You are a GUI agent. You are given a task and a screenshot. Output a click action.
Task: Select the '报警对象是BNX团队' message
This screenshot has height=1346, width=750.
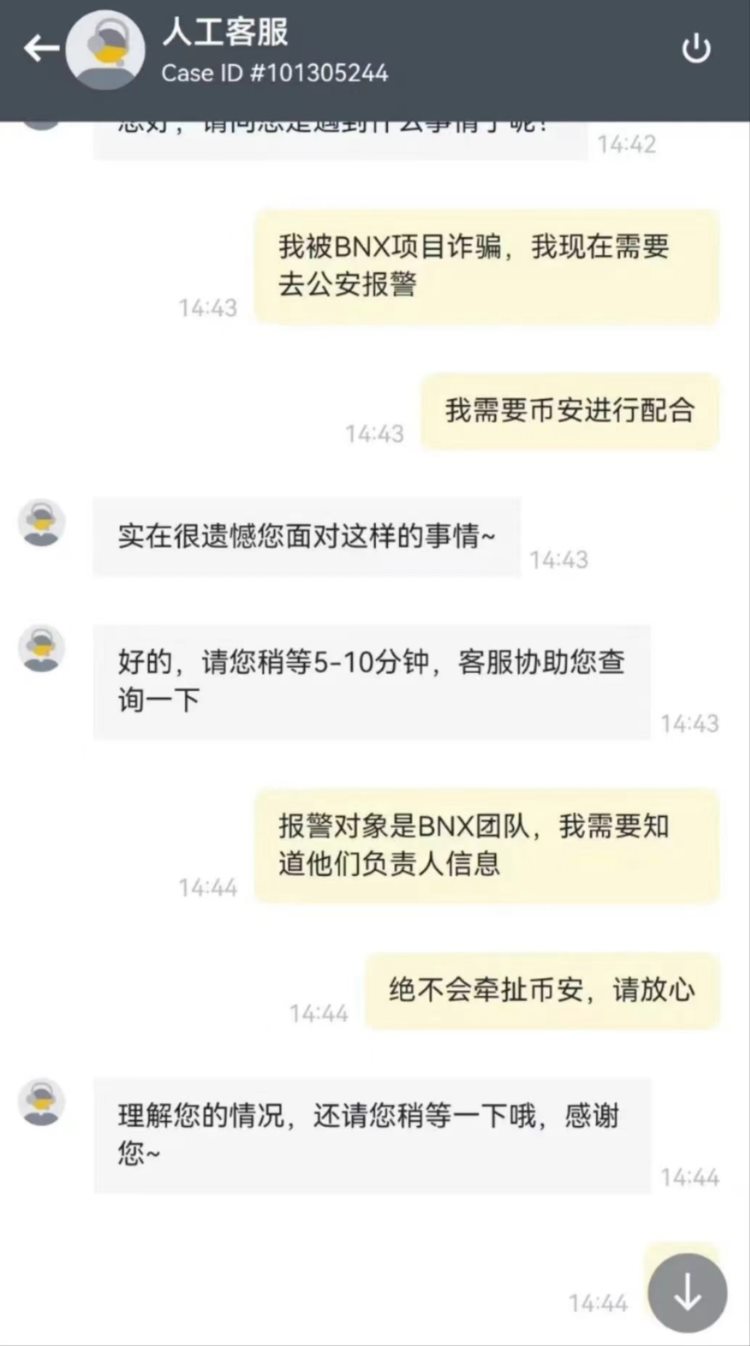485,846
